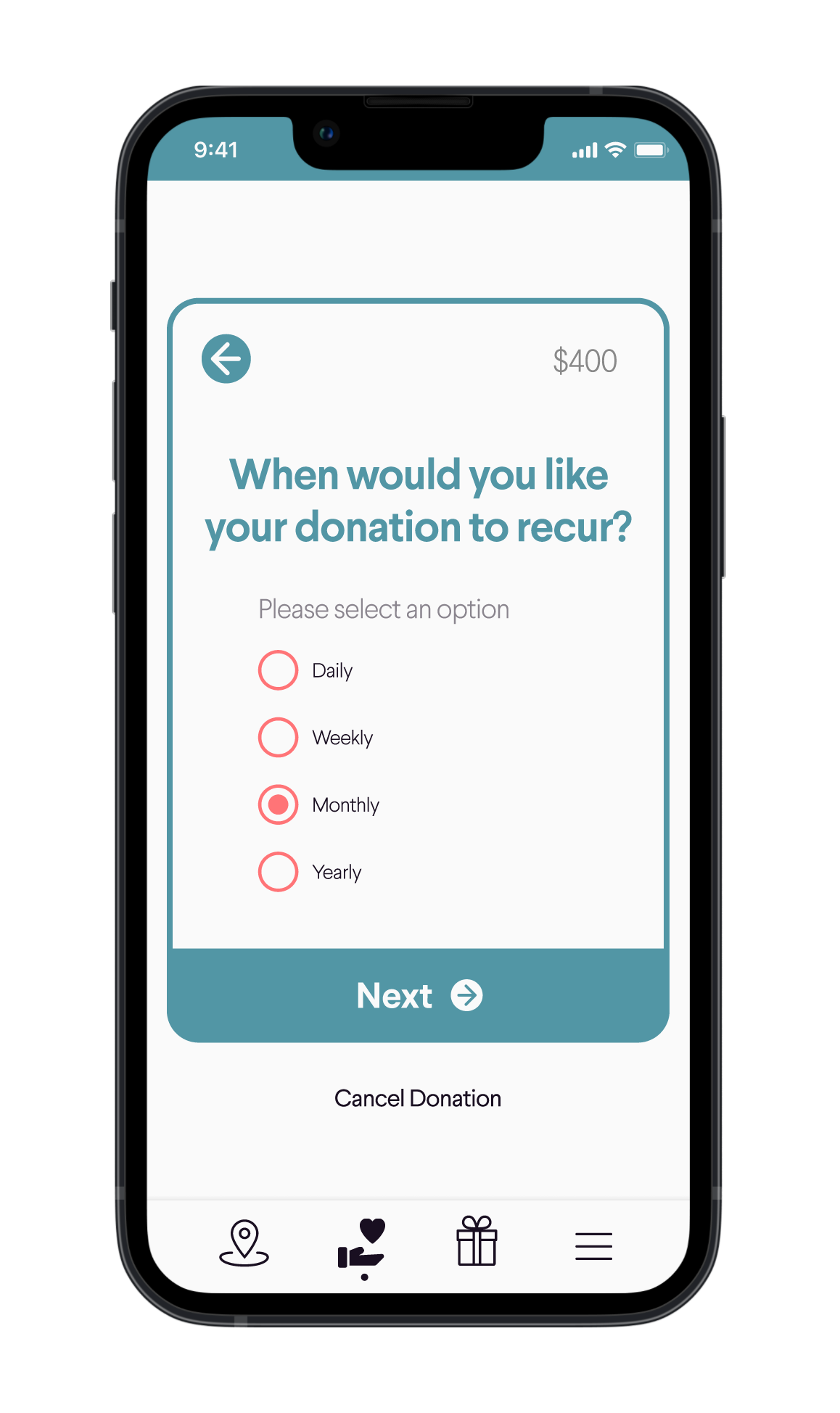Tap Cancel Donation
The height and width of the screenshot is (1413, 840).
[418, 1098]
